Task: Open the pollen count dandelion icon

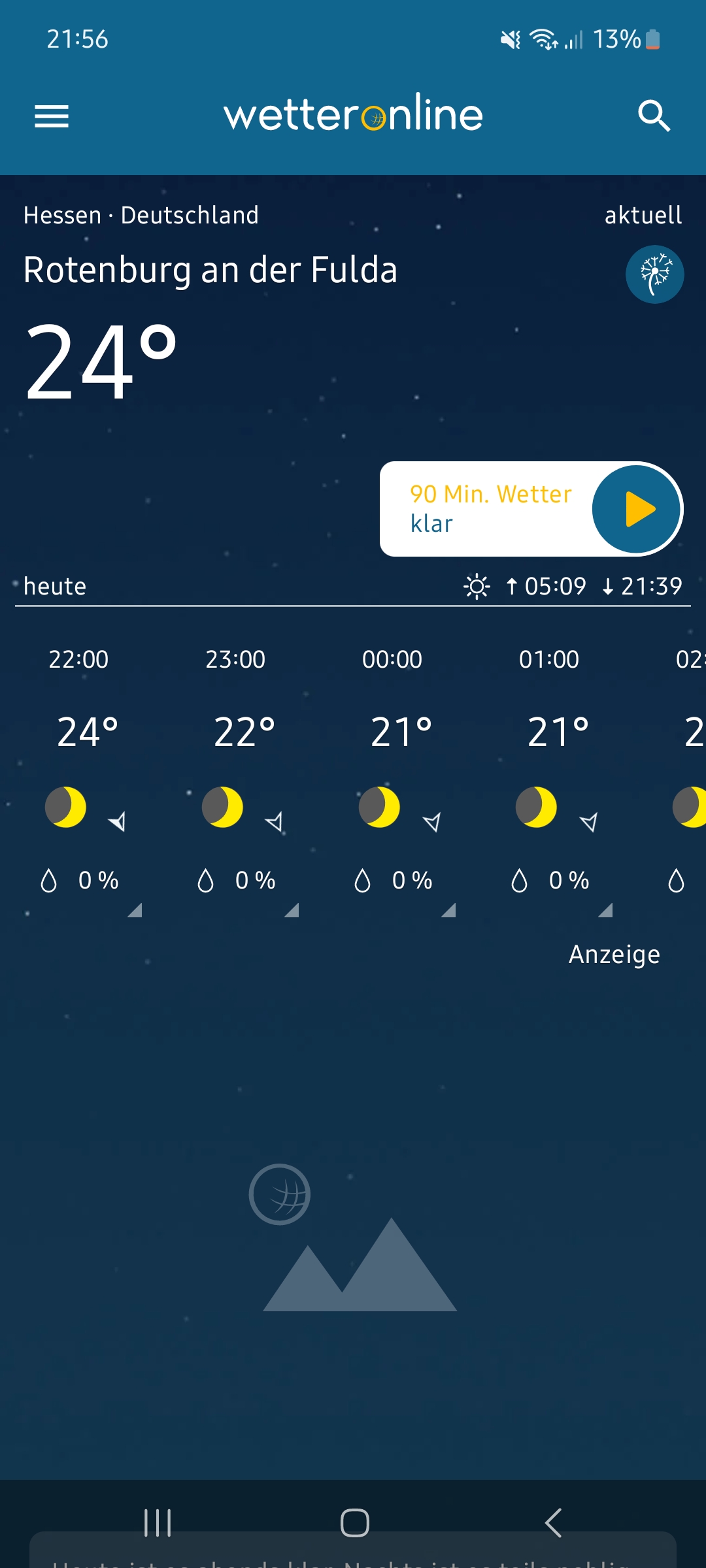Action: [x=655, y=274]
